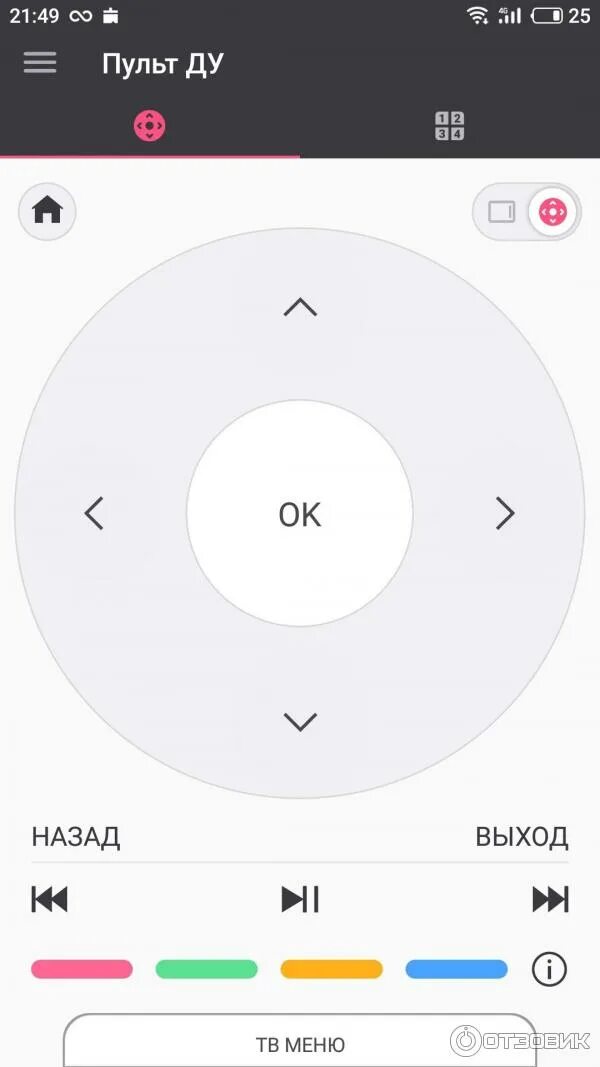Image resolution: width=600 pixels, height=1067 pixels.
Task: Toggle play or pause playback
Action: tap(300, 899)
